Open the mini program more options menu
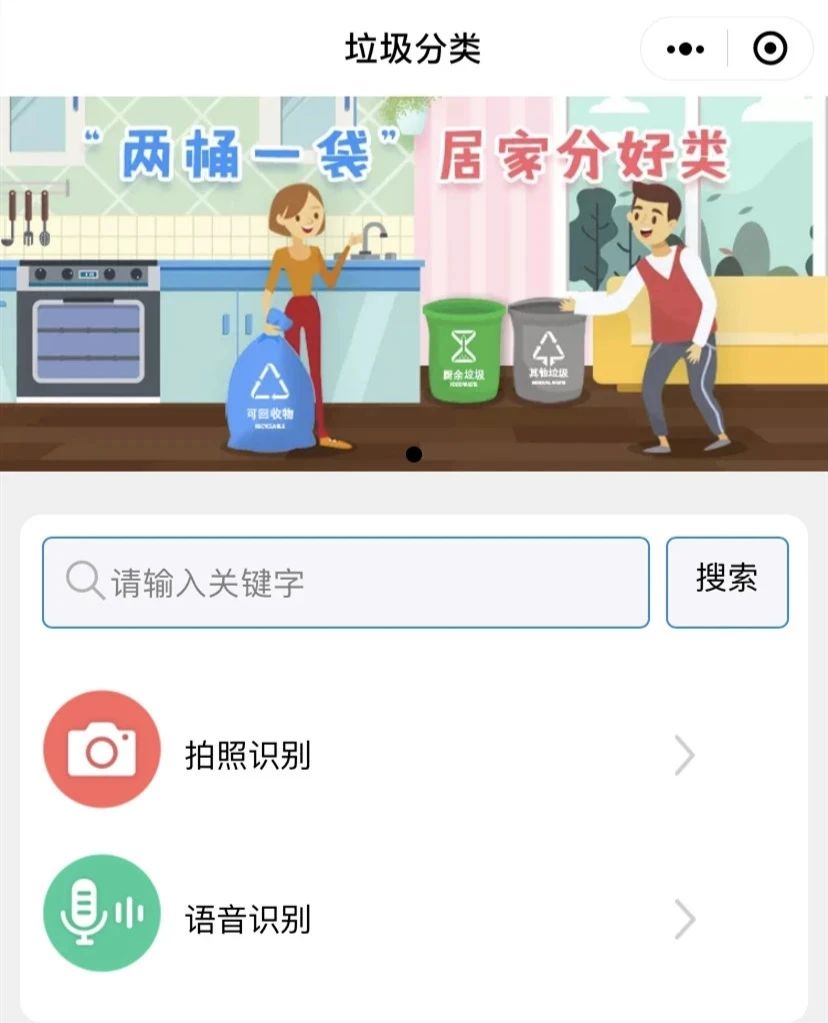 (x=685, y=49)
